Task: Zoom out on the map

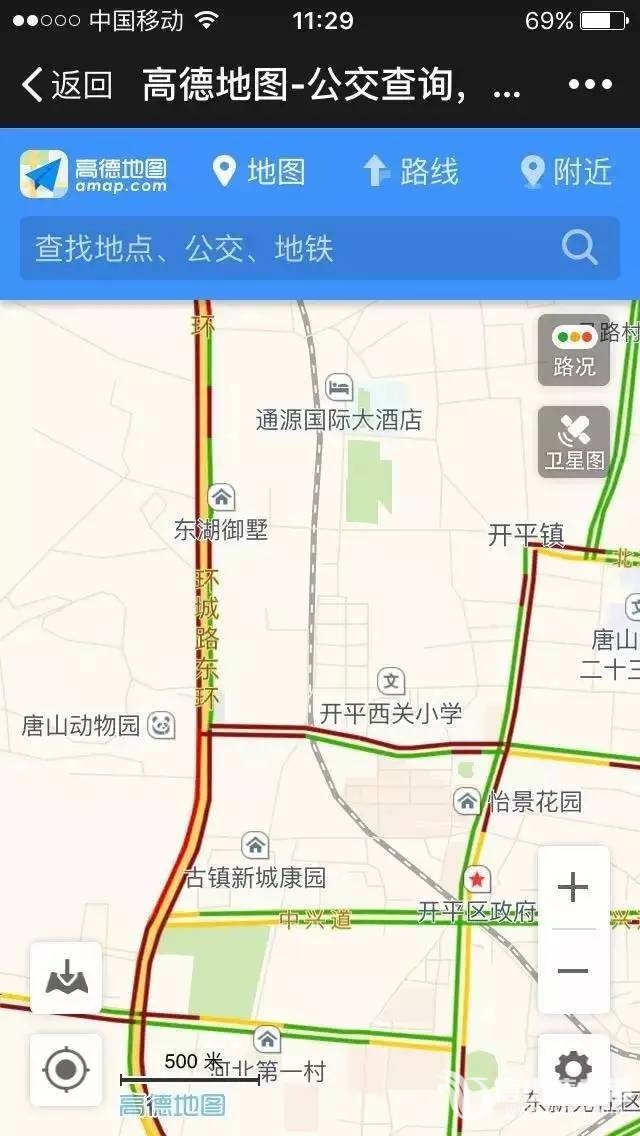Action: [x=573, y=971]
